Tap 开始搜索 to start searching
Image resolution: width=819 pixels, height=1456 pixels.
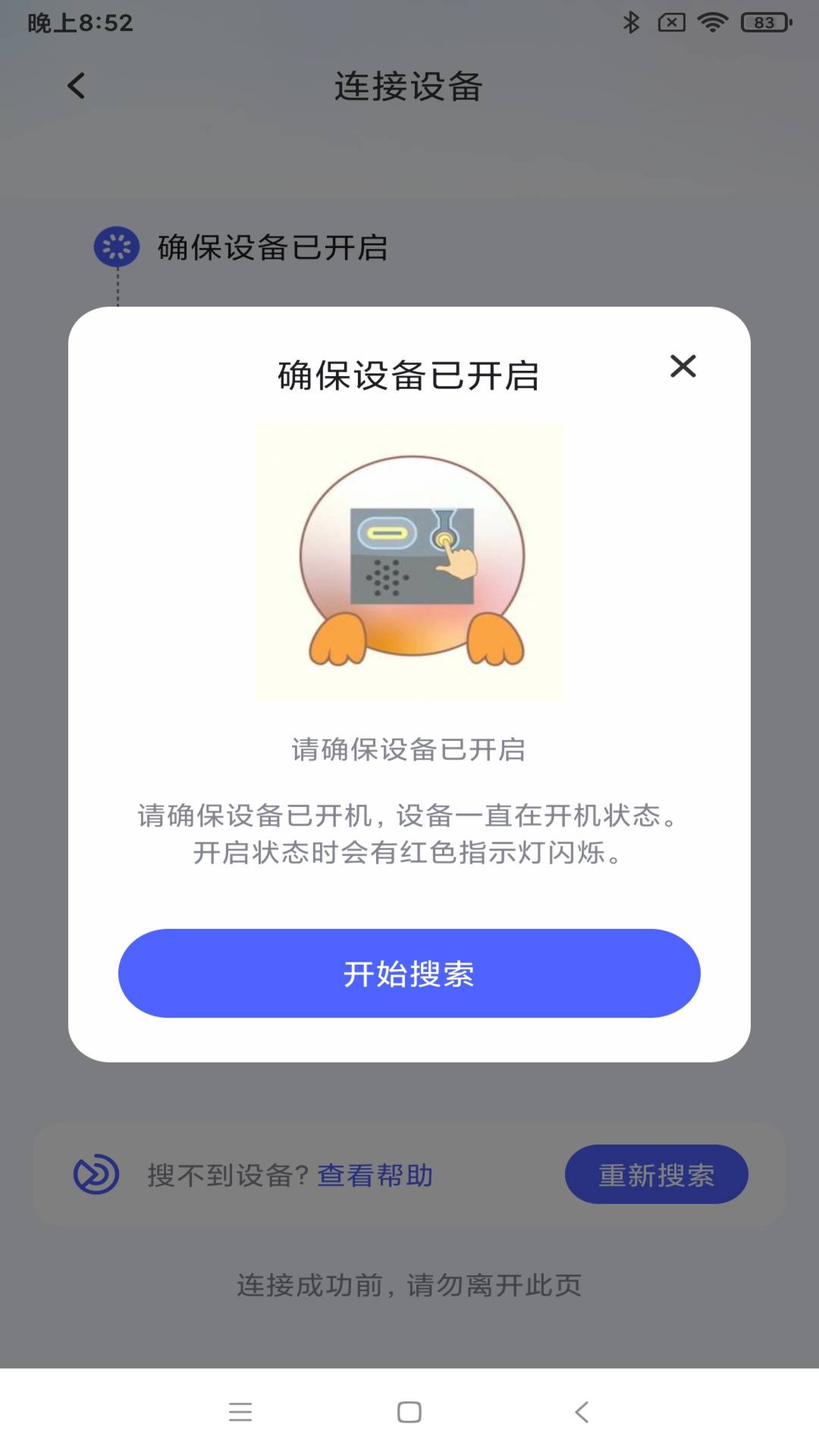(x=409, y=973)
